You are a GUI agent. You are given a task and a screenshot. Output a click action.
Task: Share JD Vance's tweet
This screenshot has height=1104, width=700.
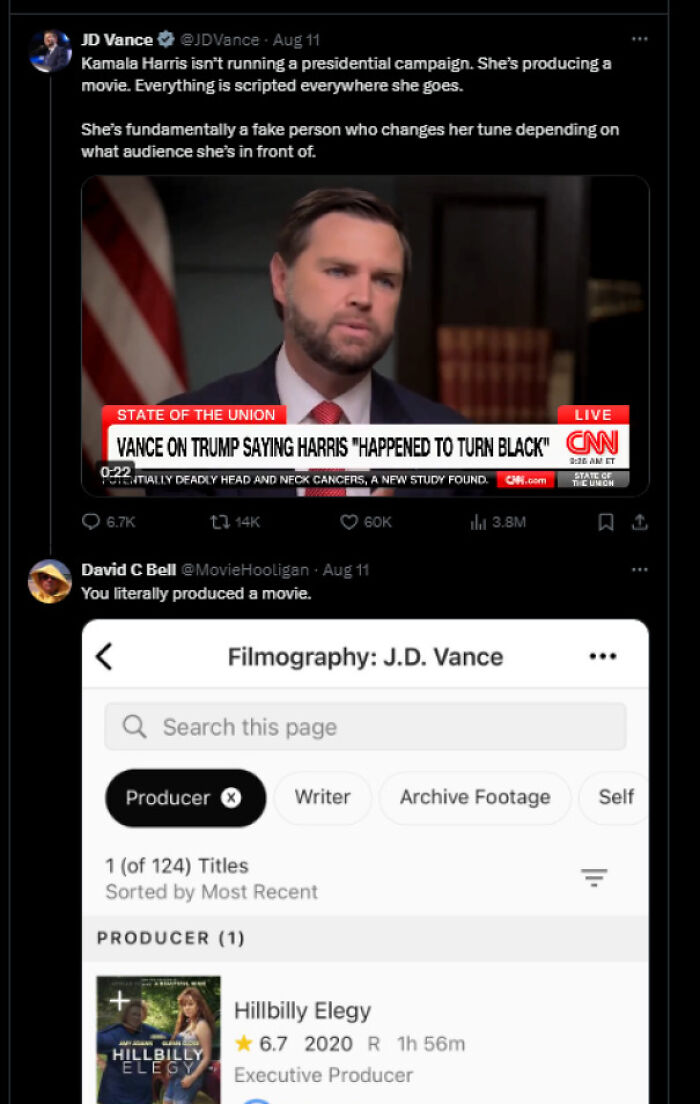[x=639, y=522]
